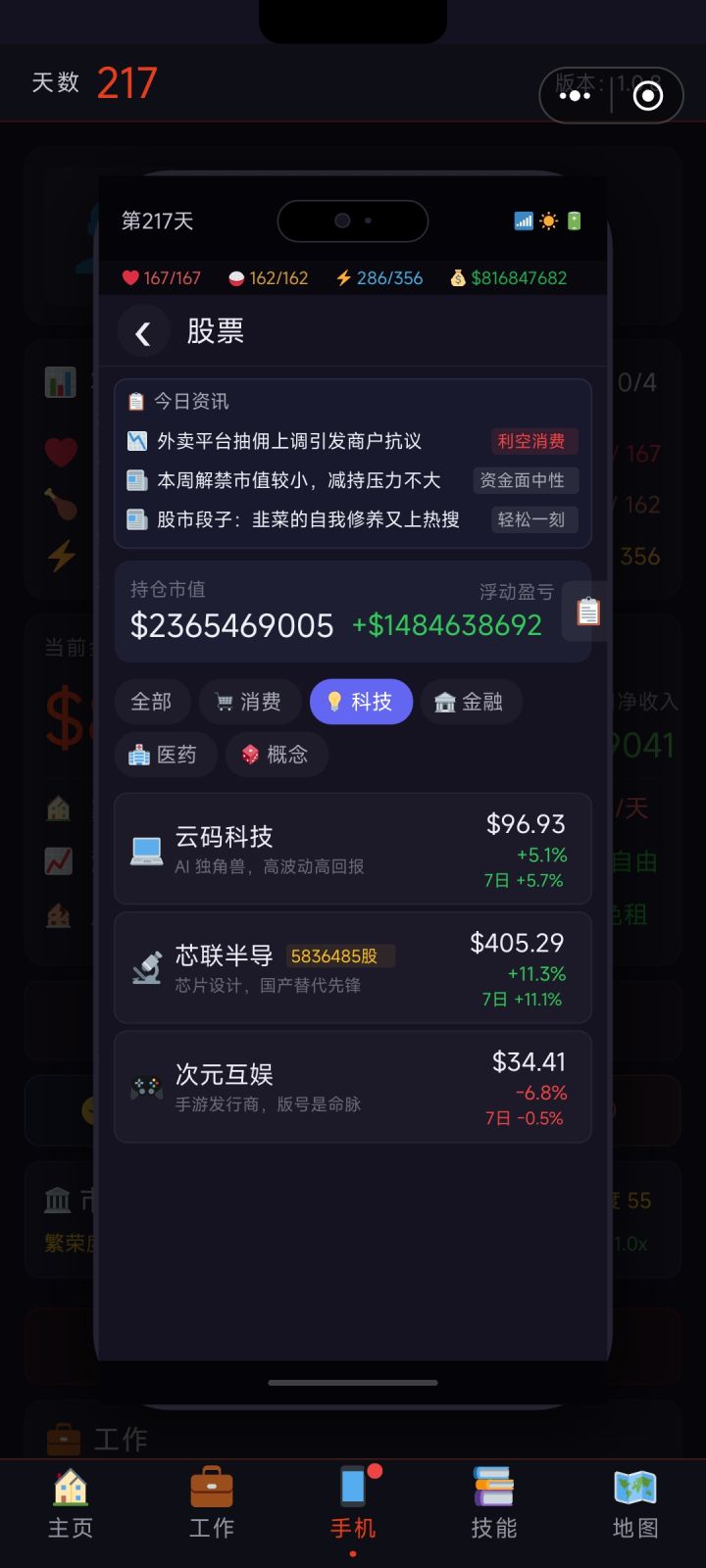
Task: Open the 技能 tab
Action: tap(494, 1504)
